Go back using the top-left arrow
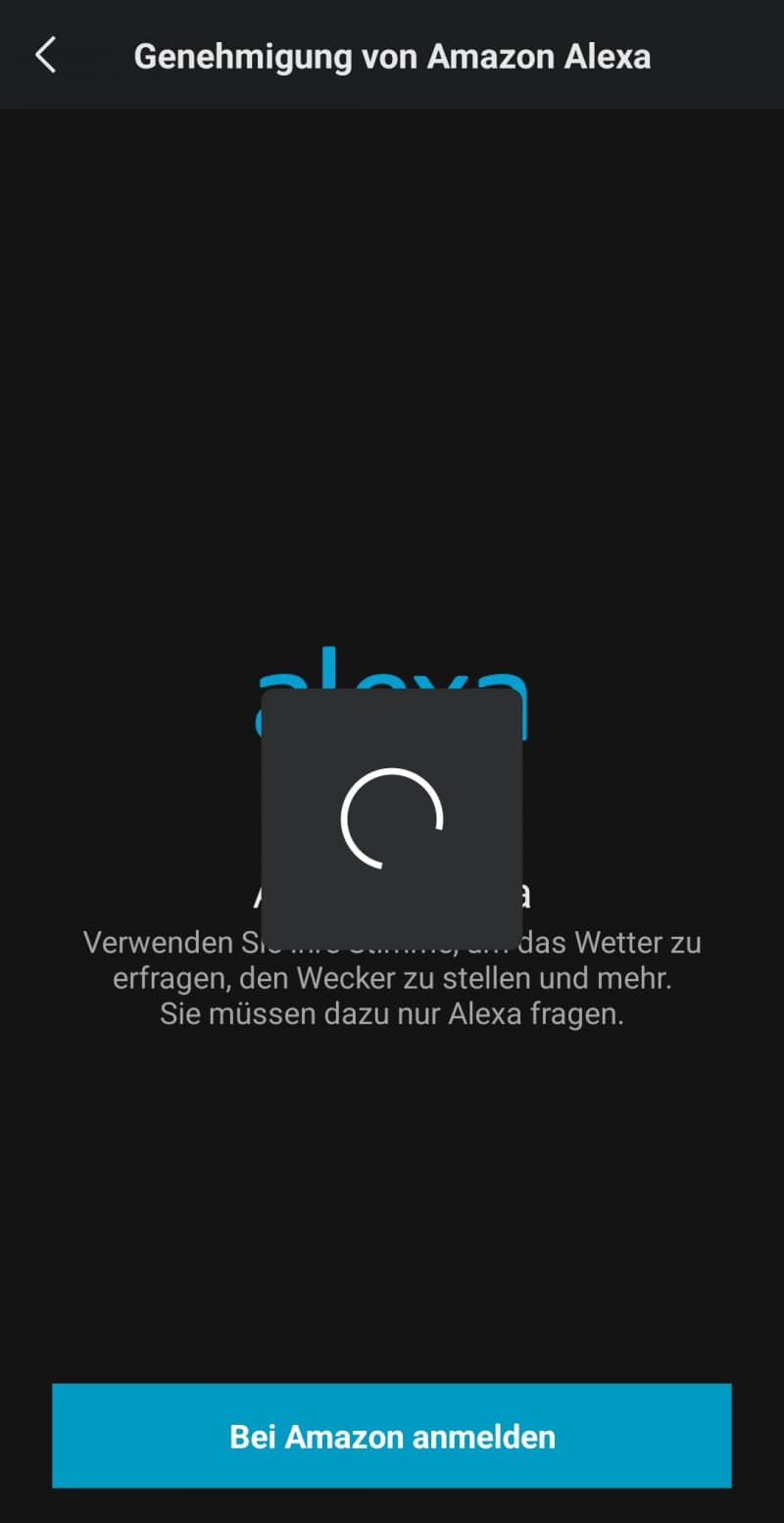 click(45, 56)
